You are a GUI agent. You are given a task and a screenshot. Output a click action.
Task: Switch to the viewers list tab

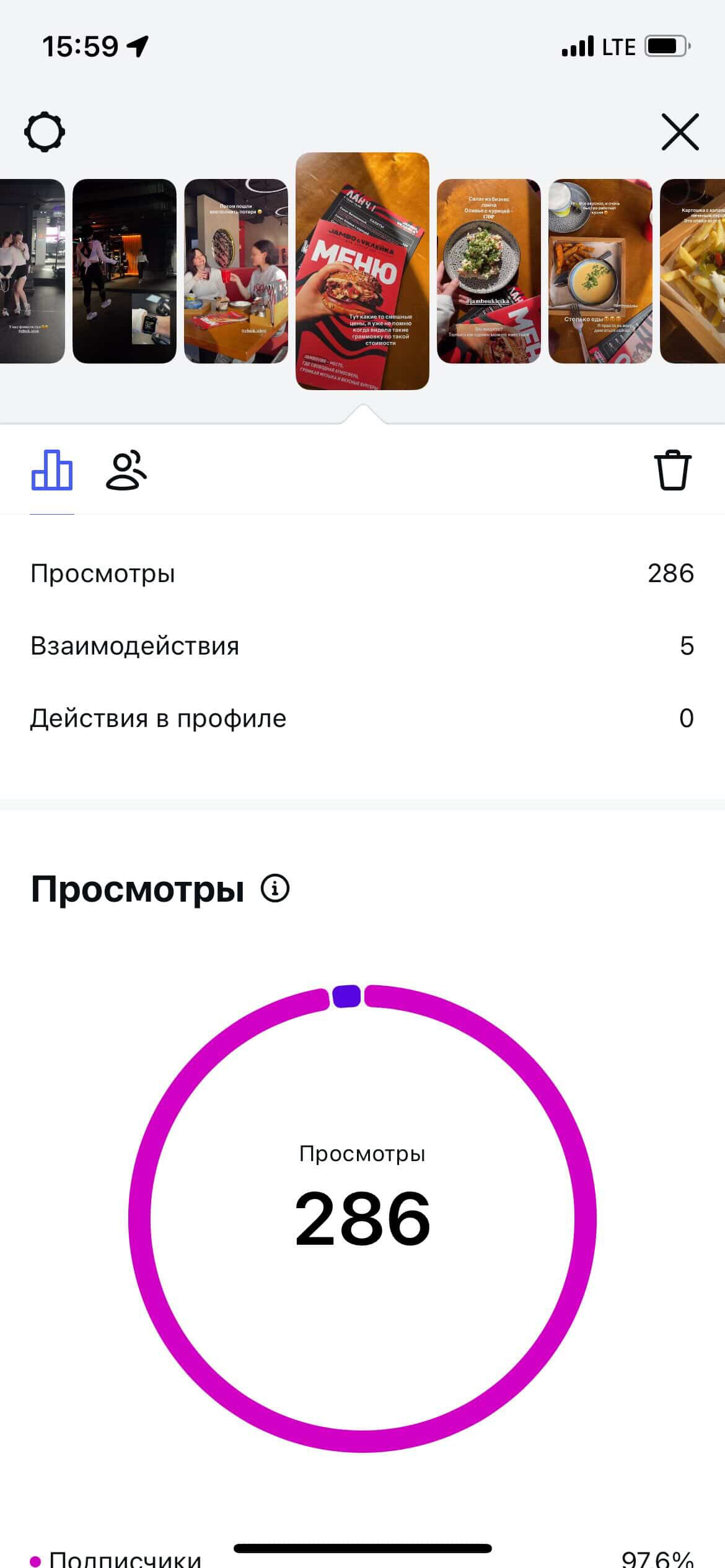126,472
